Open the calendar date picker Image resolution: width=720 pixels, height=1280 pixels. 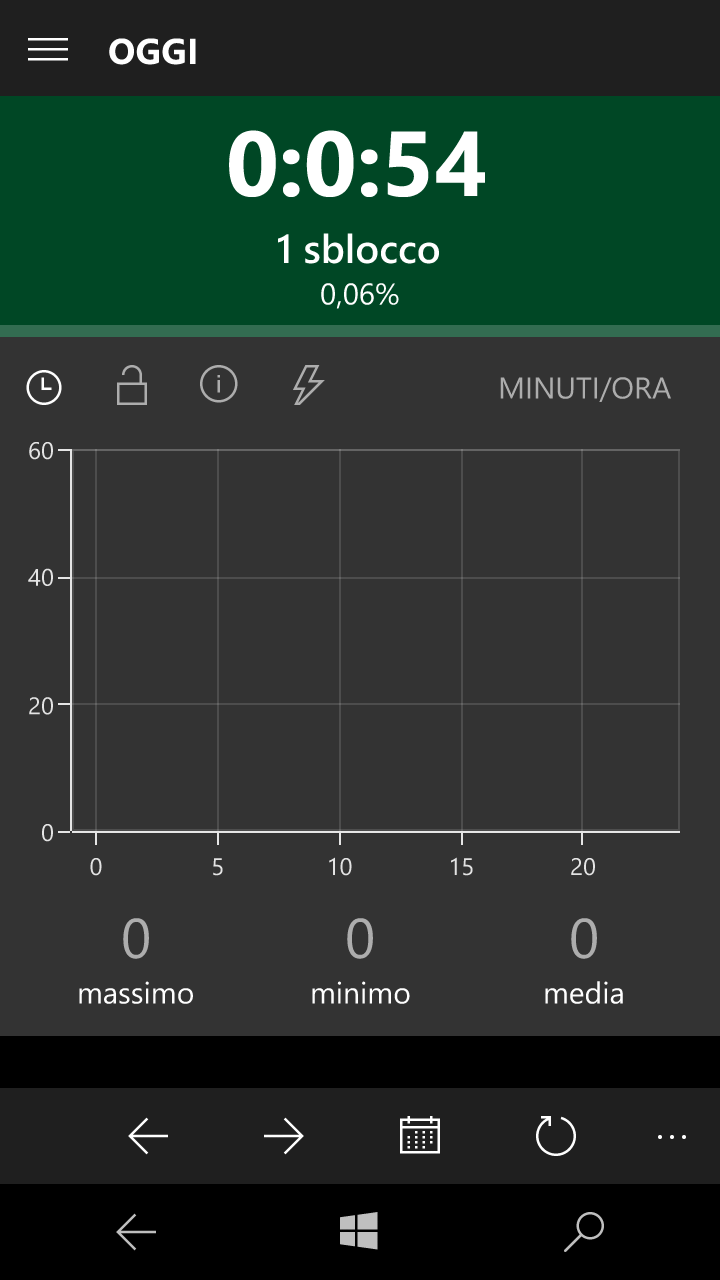tap(420, 1136)
